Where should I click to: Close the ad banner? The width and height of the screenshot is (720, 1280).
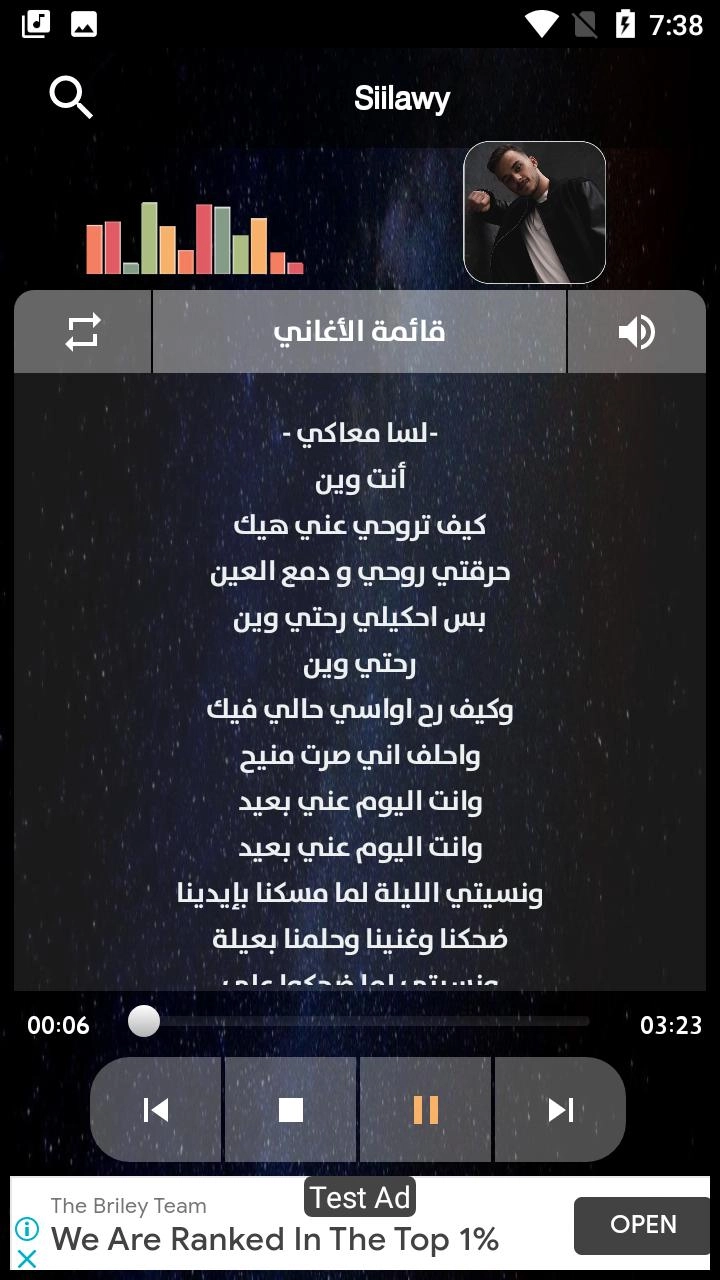27,1259
